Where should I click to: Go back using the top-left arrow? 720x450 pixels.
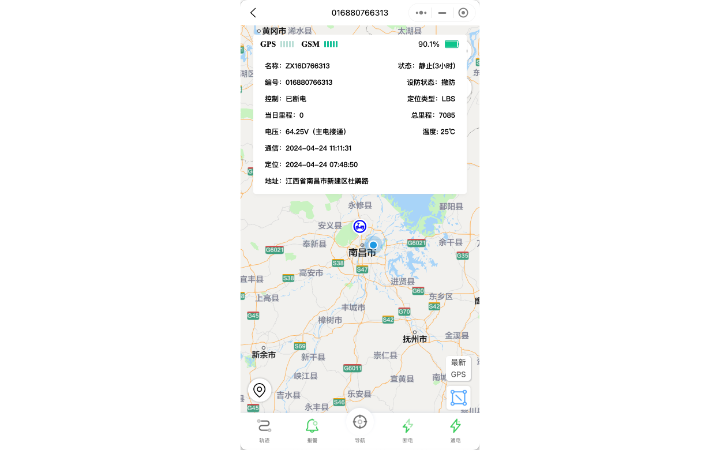coord(254,13)
